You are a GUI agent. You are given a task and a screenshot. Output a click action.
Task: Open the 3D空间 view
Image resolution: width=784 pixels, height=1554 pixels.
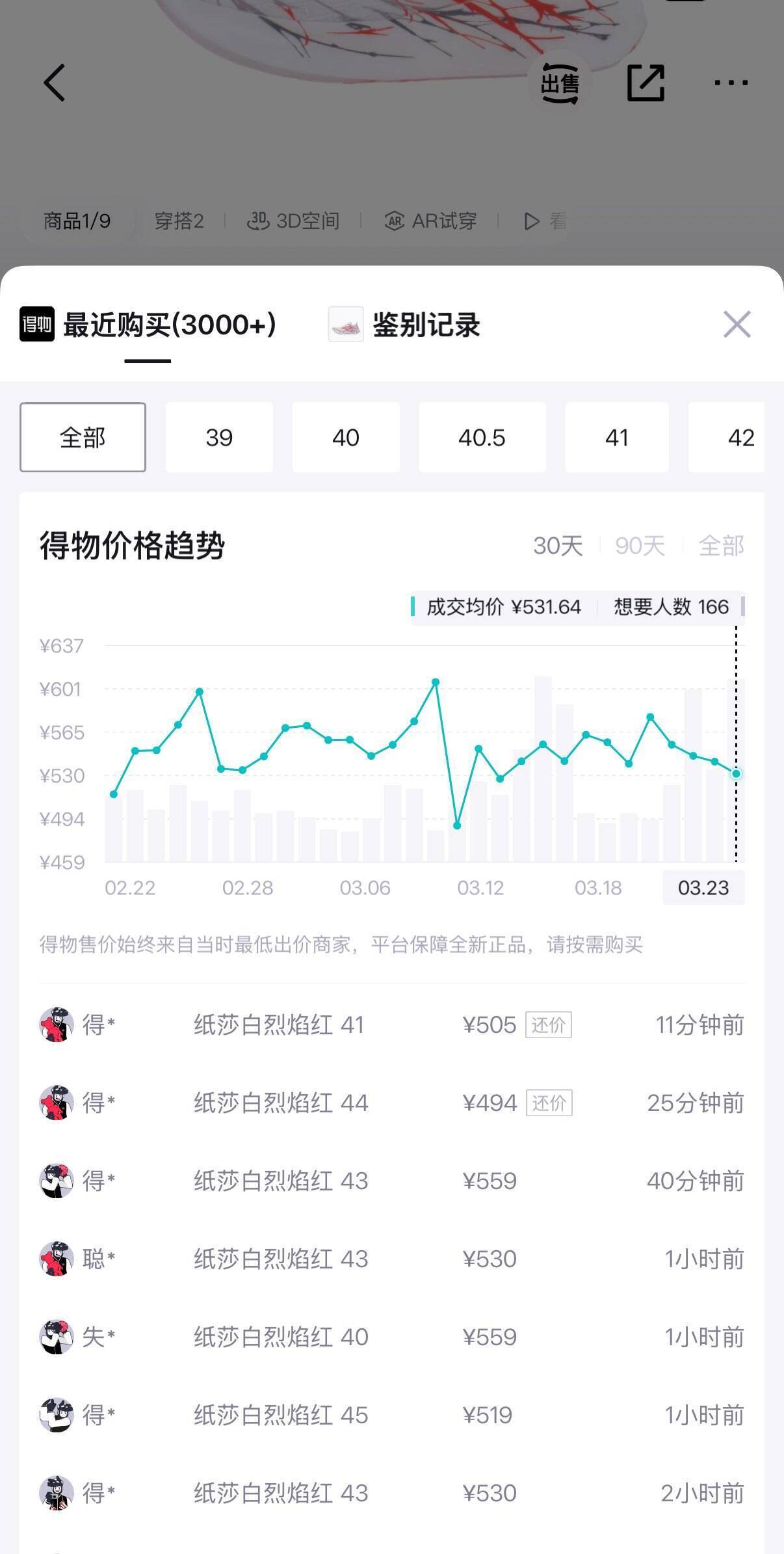[293, 221]
